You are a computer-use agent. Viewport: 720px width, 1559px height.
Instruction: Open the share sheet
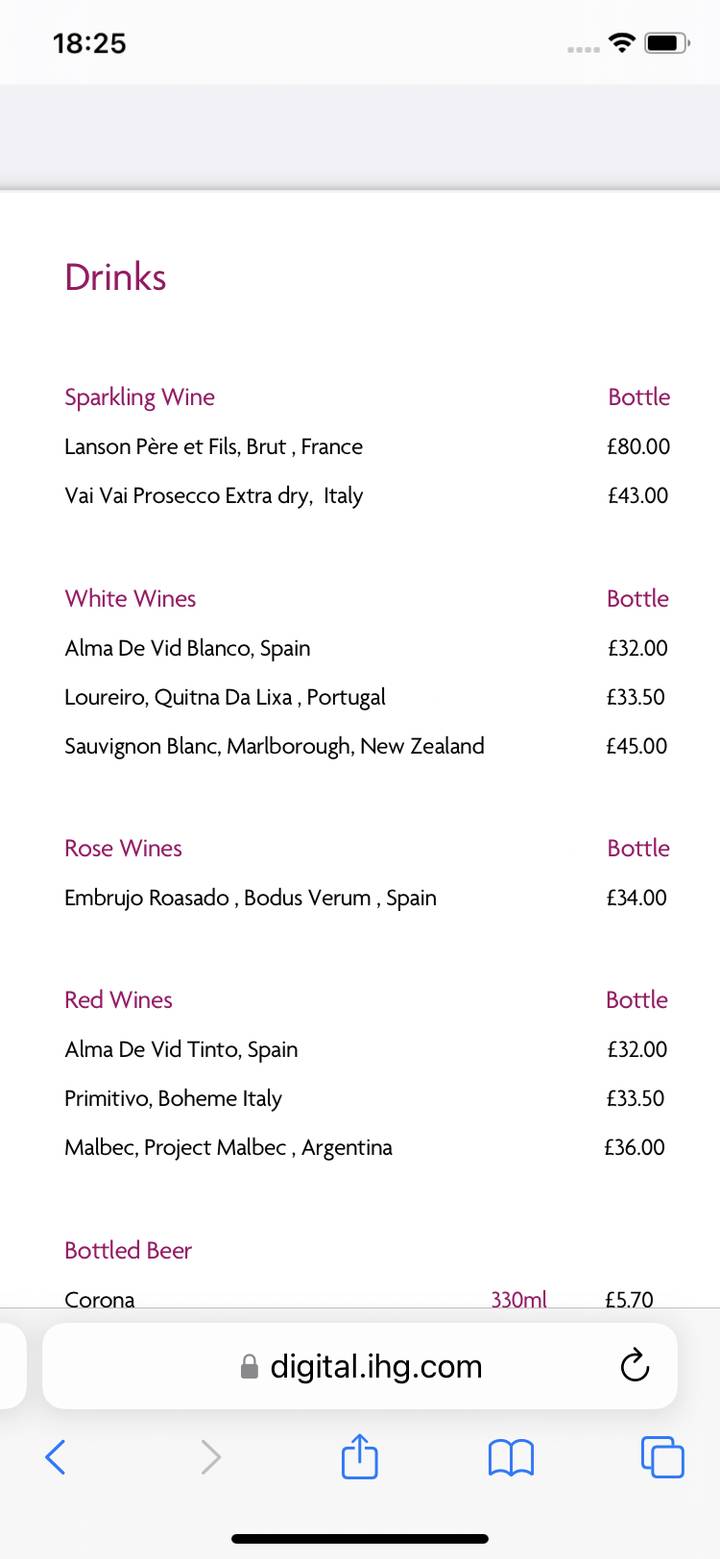[x=360, y=1456]
